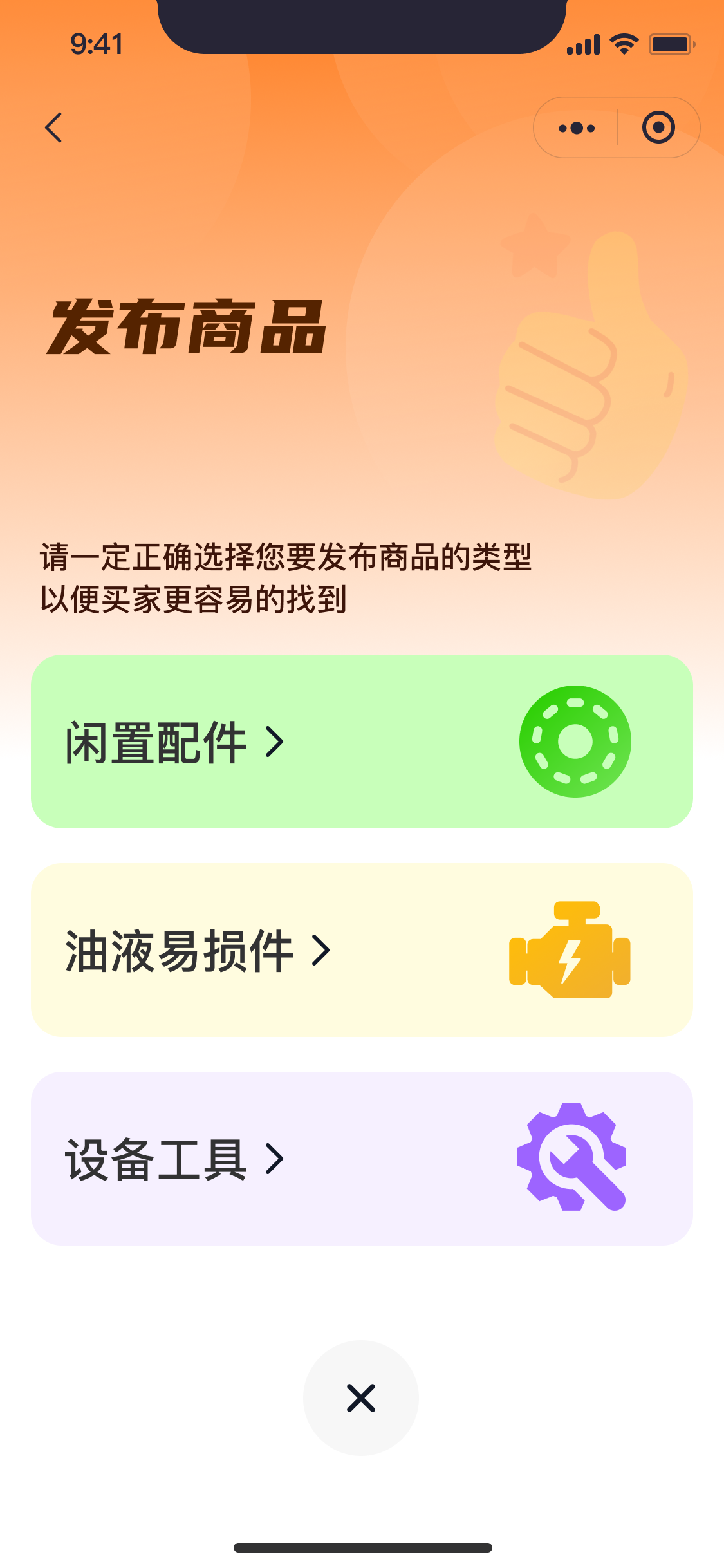This screenshot has width=724, height=1568.
Task: Open the mini program three-dot menu
Action: tap(576, 128)
